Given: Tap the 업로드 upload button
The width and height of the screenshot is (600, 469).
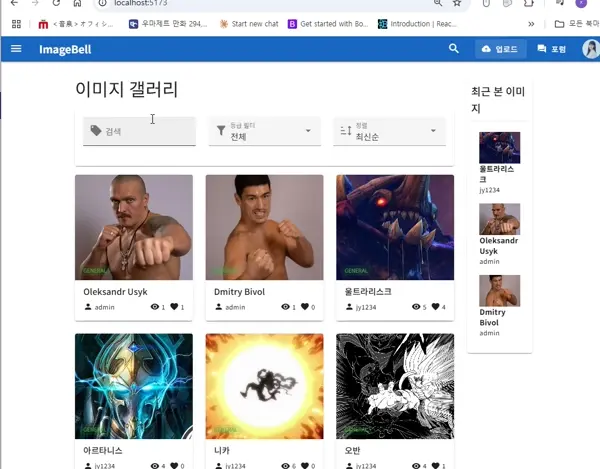Looking at the screenshot, I should pos(499,49).
